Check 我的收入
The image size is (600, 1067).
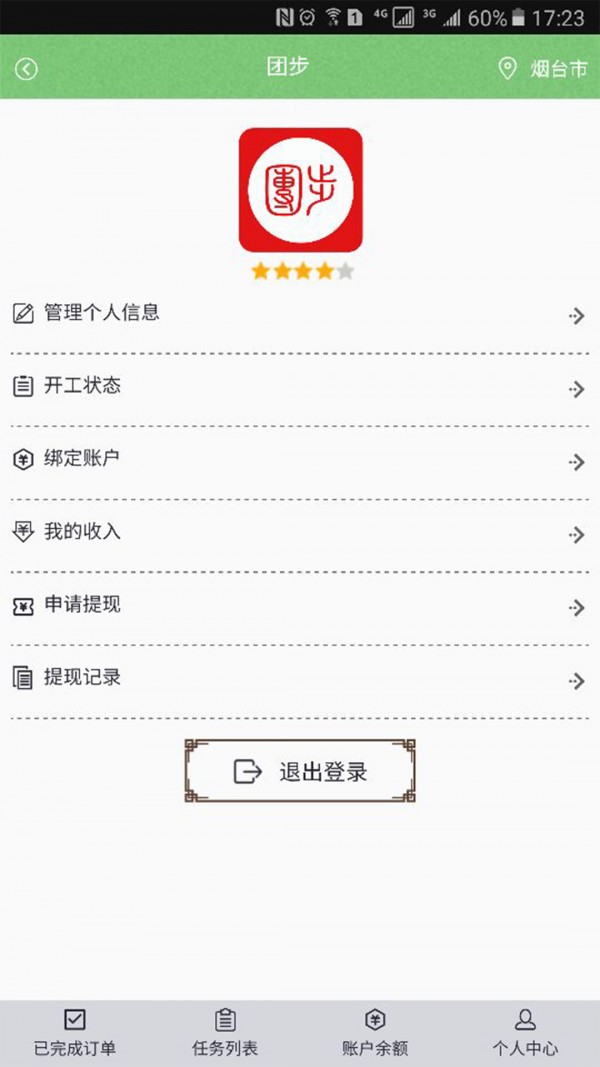tap(300, 533)
